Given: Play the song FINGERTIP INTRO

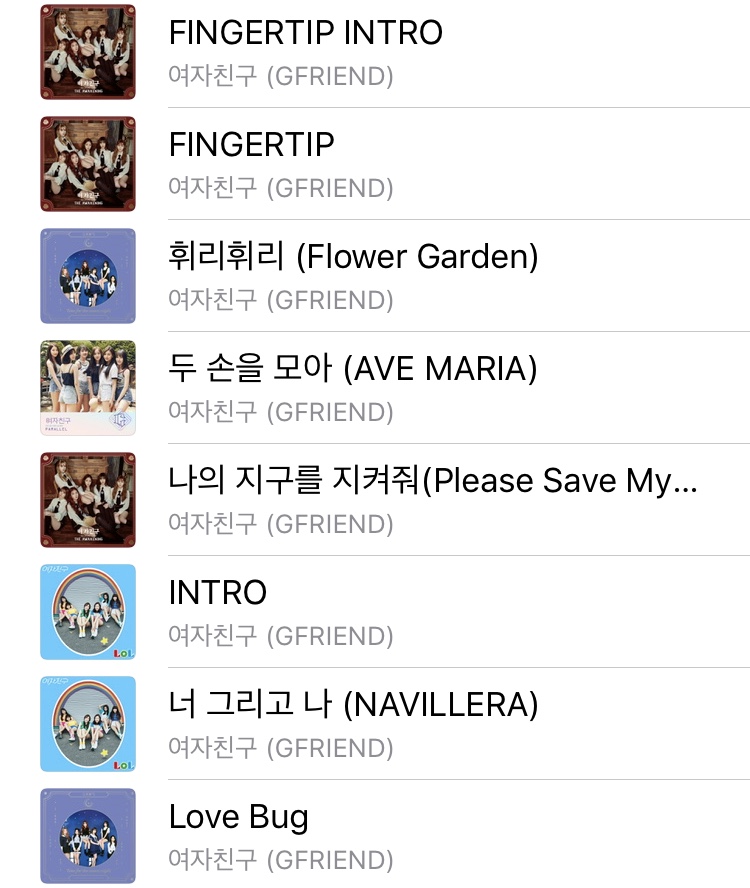Looking at the screenshot, I should pyautogui.click(x=305, y=33).
